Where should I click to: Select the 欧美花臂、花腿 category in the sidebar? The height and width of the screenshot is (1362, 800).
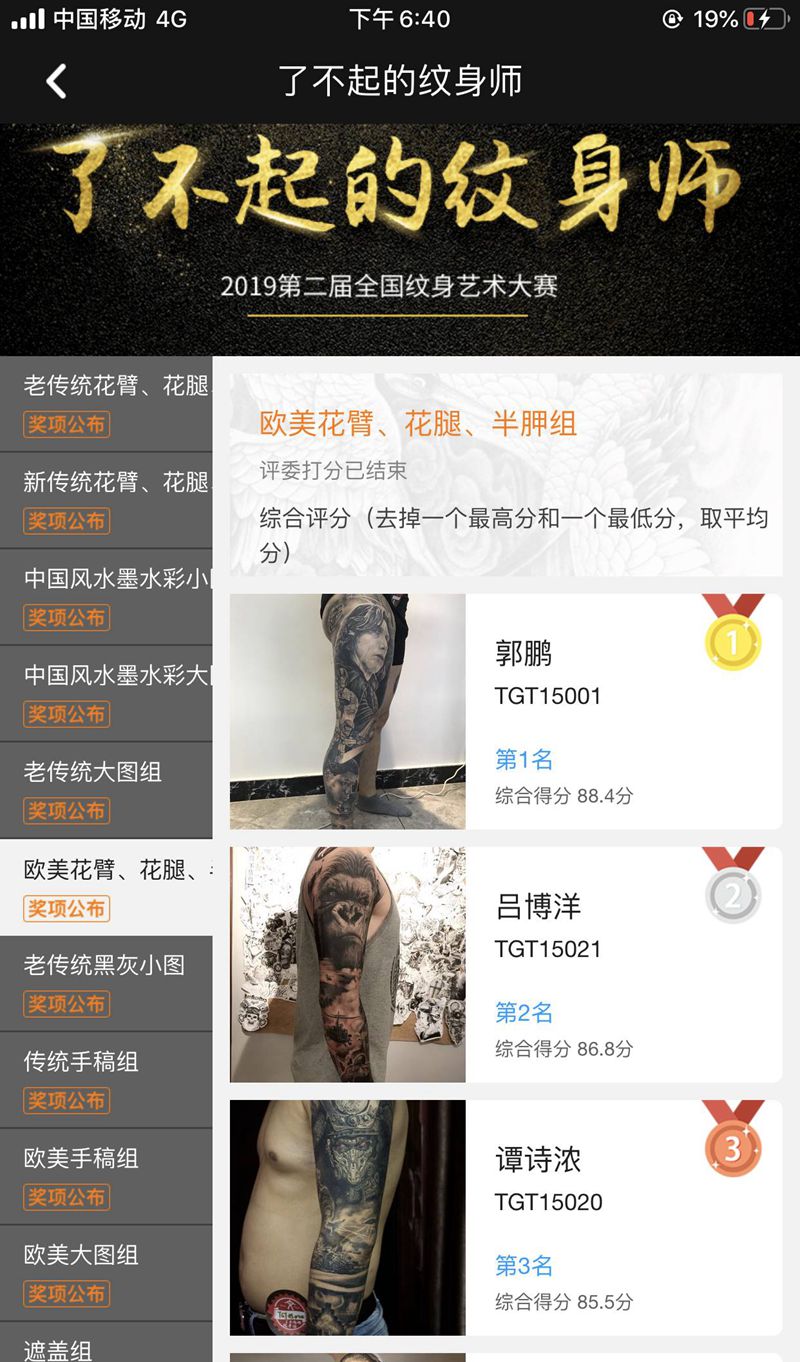tap(106, 887)
